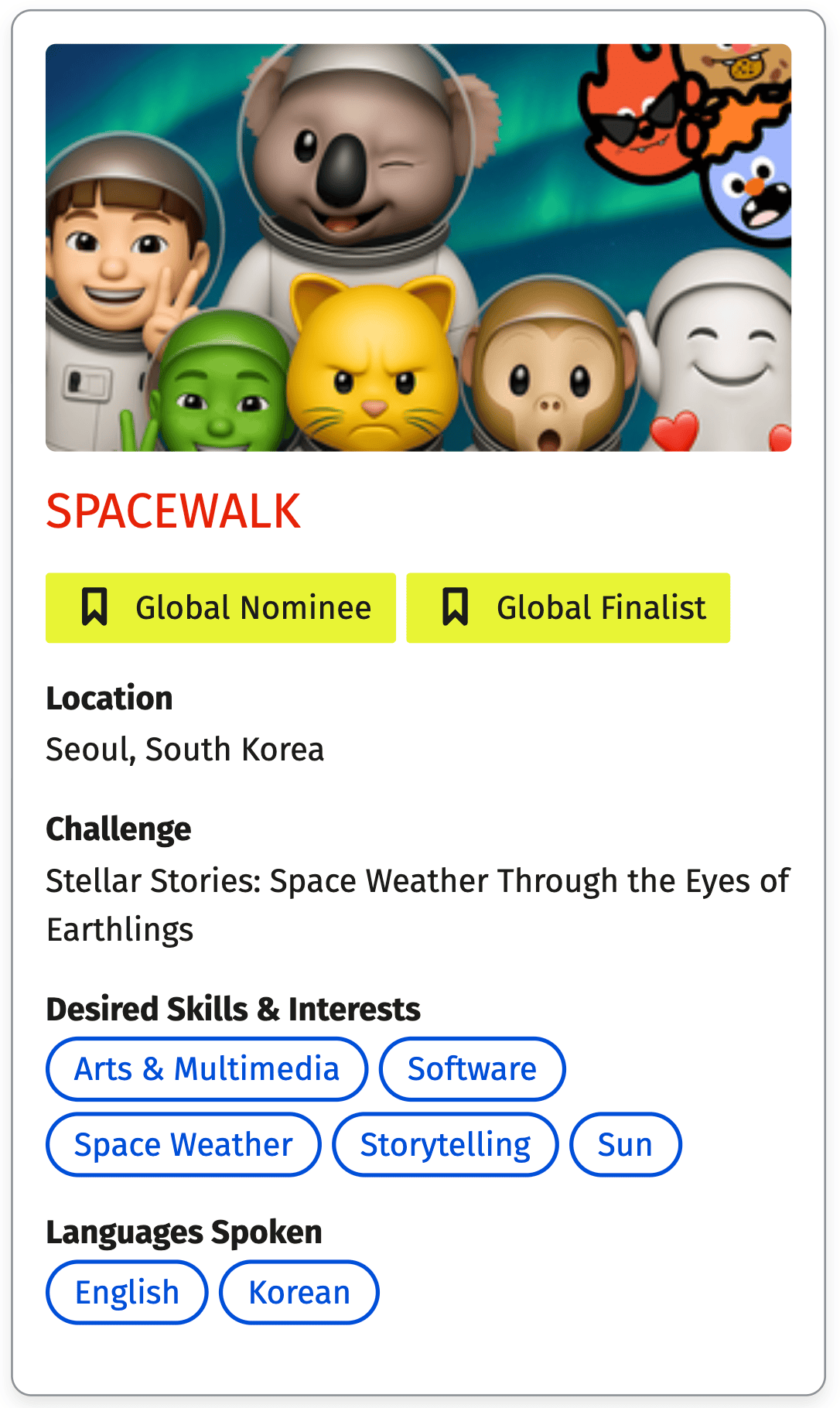Tap the Software skill chip
Screen dimensions: 840x1408
[472, 1069]
